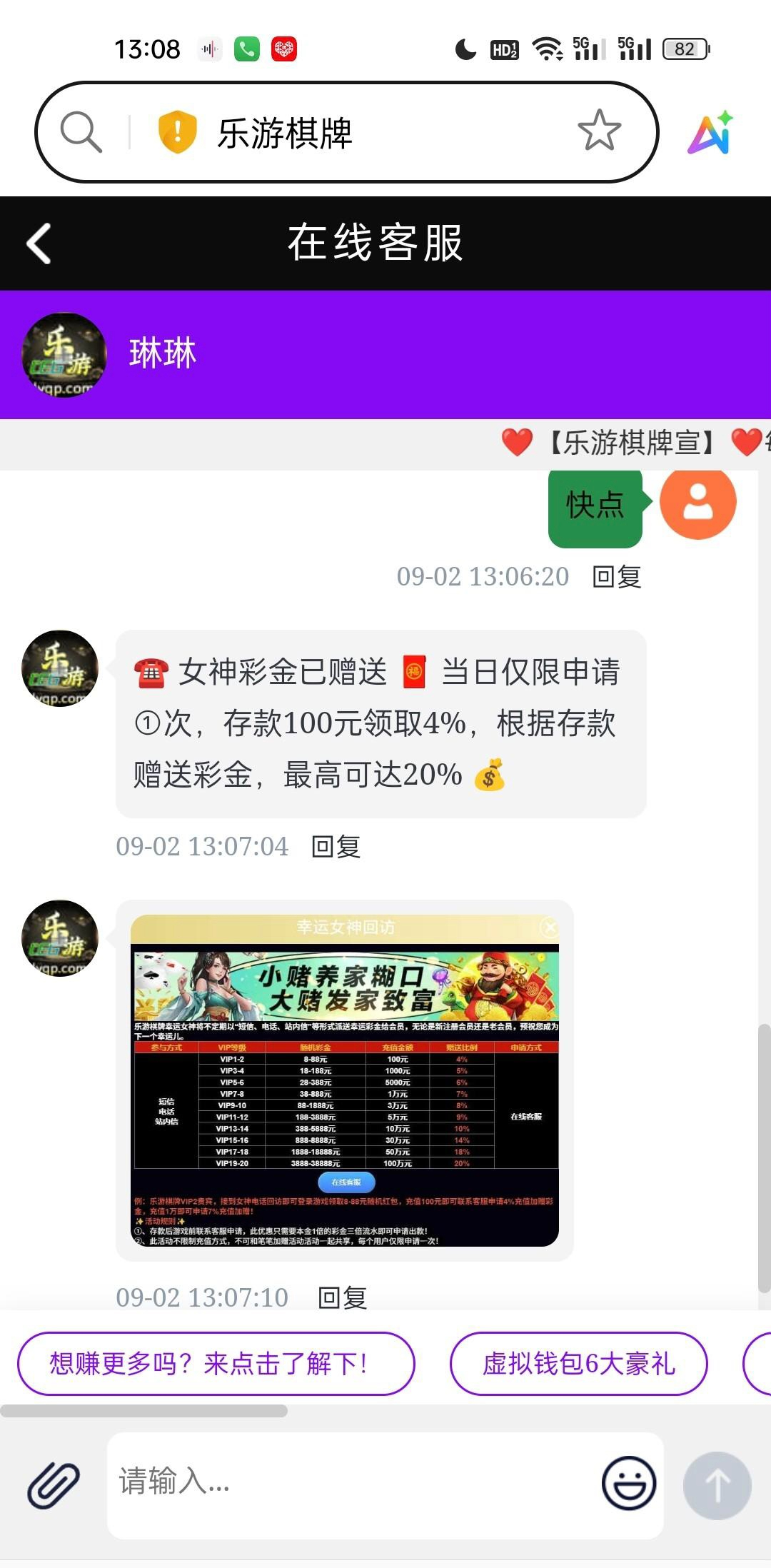This screenshot has width=771, height=1568.
Task: Open the 幸运女神回访 promo image
Action: click(345, 1080)
